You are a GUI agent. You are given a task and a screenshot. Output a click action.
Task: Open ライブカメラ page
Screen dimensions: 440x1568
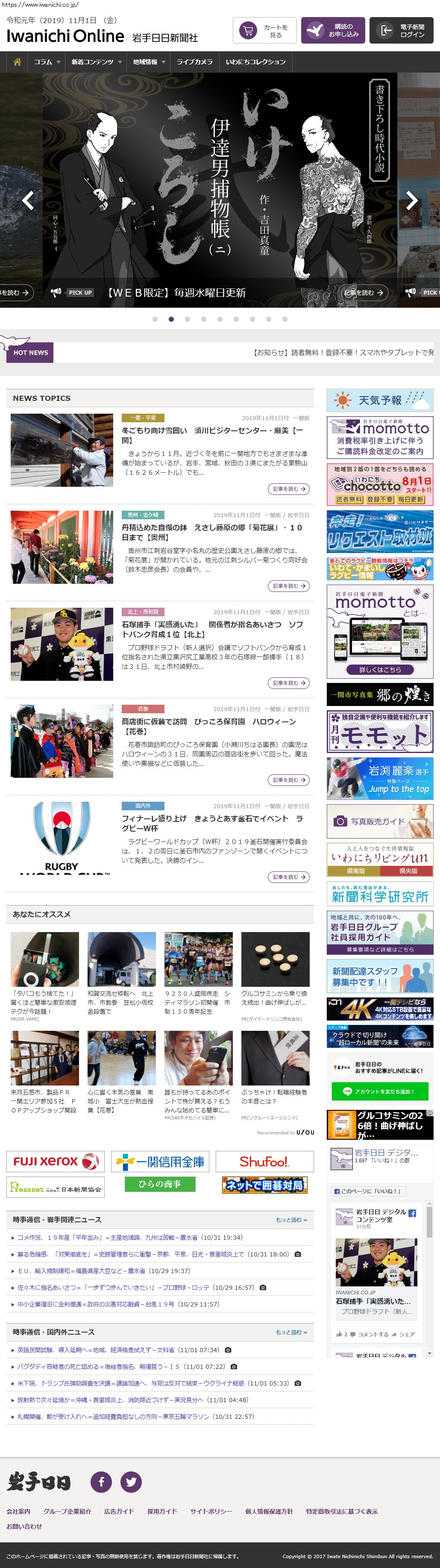click(x=195, y=62)
